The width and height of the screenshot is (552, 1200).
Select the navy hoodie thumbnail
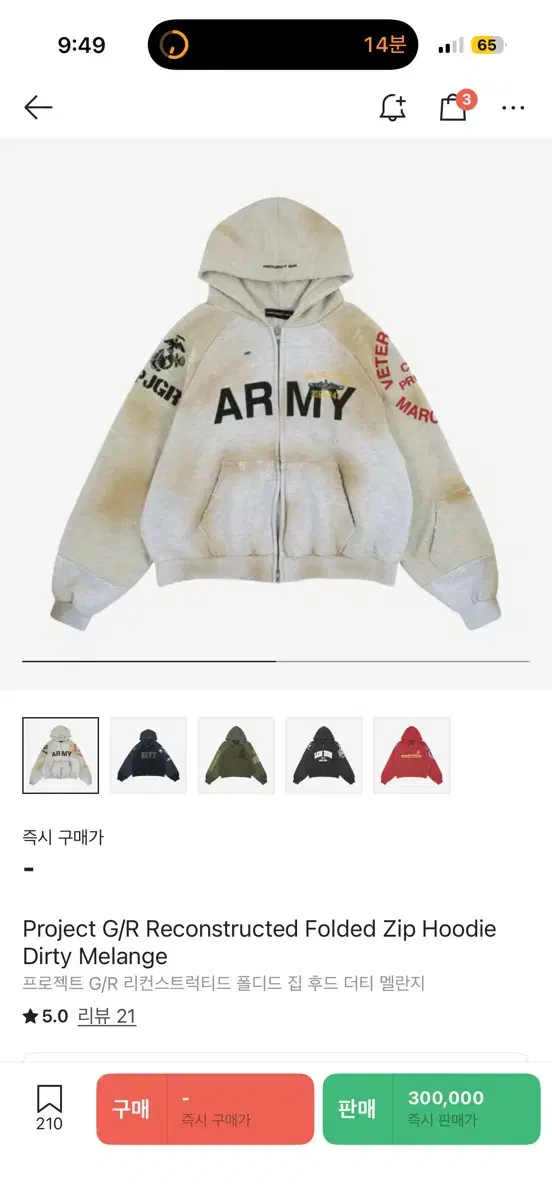(148, 755)
